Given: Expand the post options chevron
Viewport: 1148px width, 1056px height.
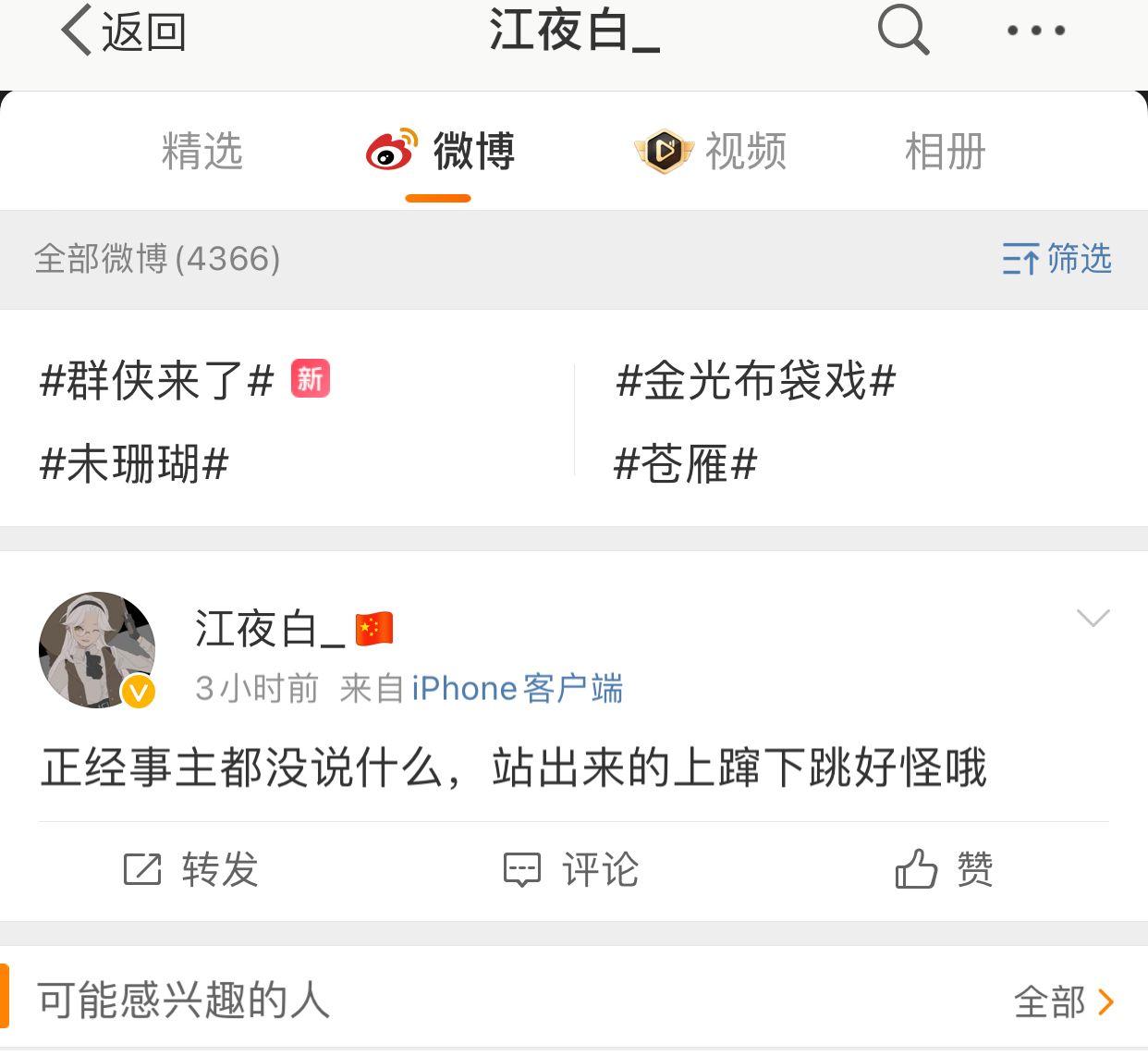Looking at the screenshot, I should [x=1093, y=618].
